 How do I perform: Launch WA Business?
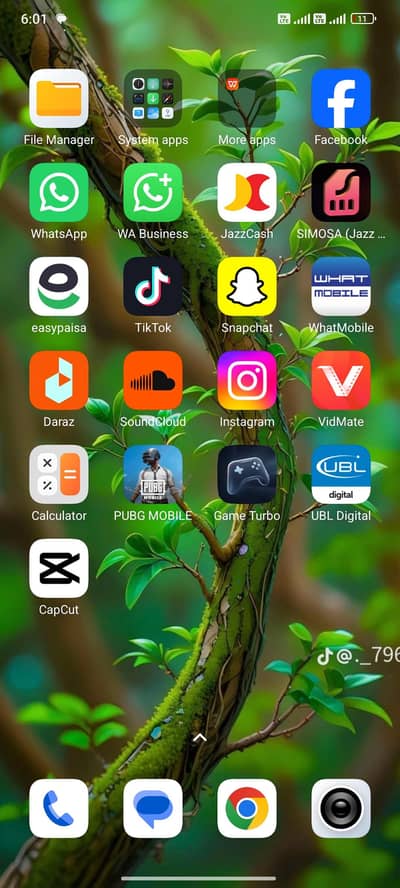[x=153, y=193]
